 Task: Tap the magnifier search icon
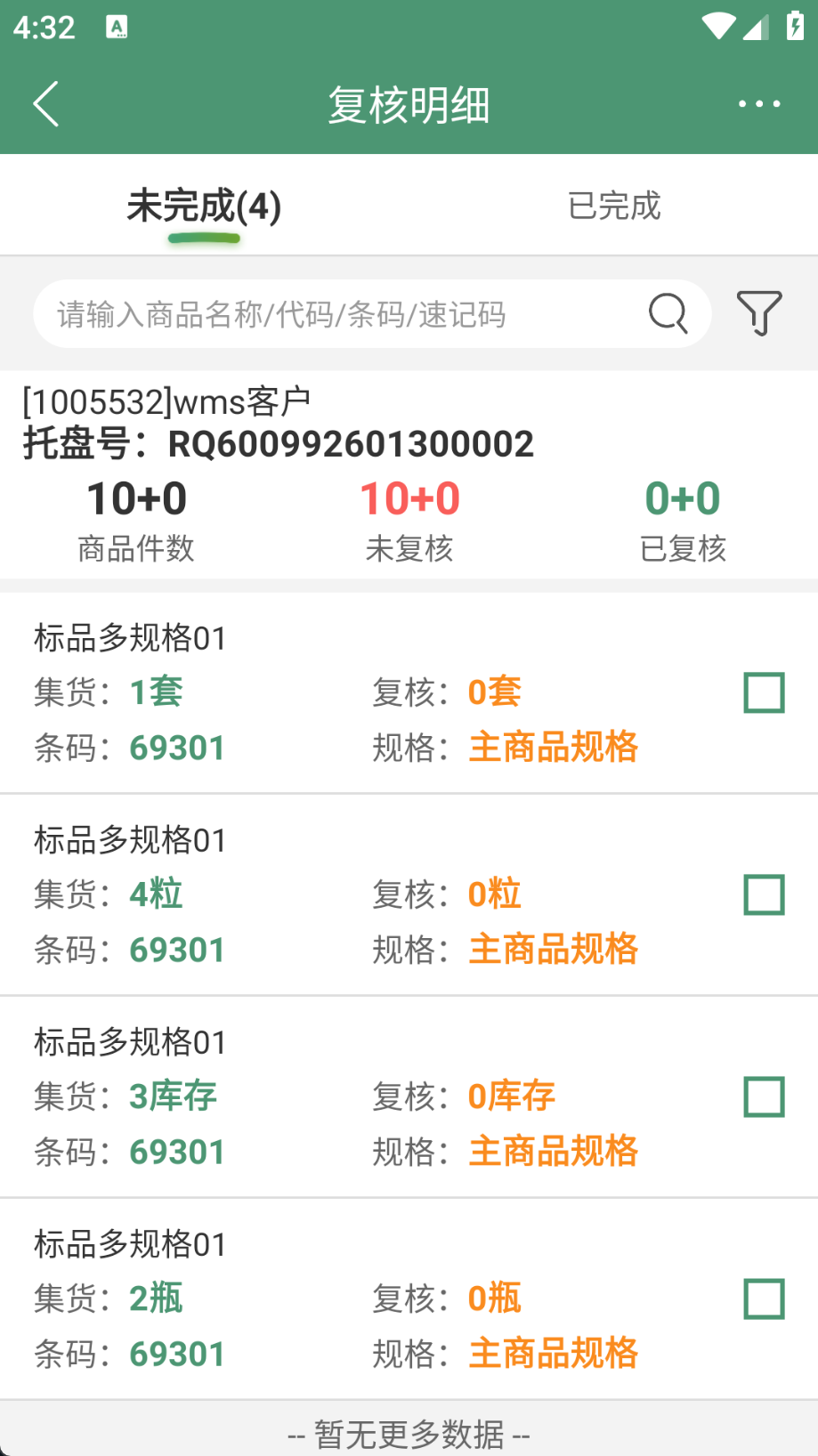668,314
